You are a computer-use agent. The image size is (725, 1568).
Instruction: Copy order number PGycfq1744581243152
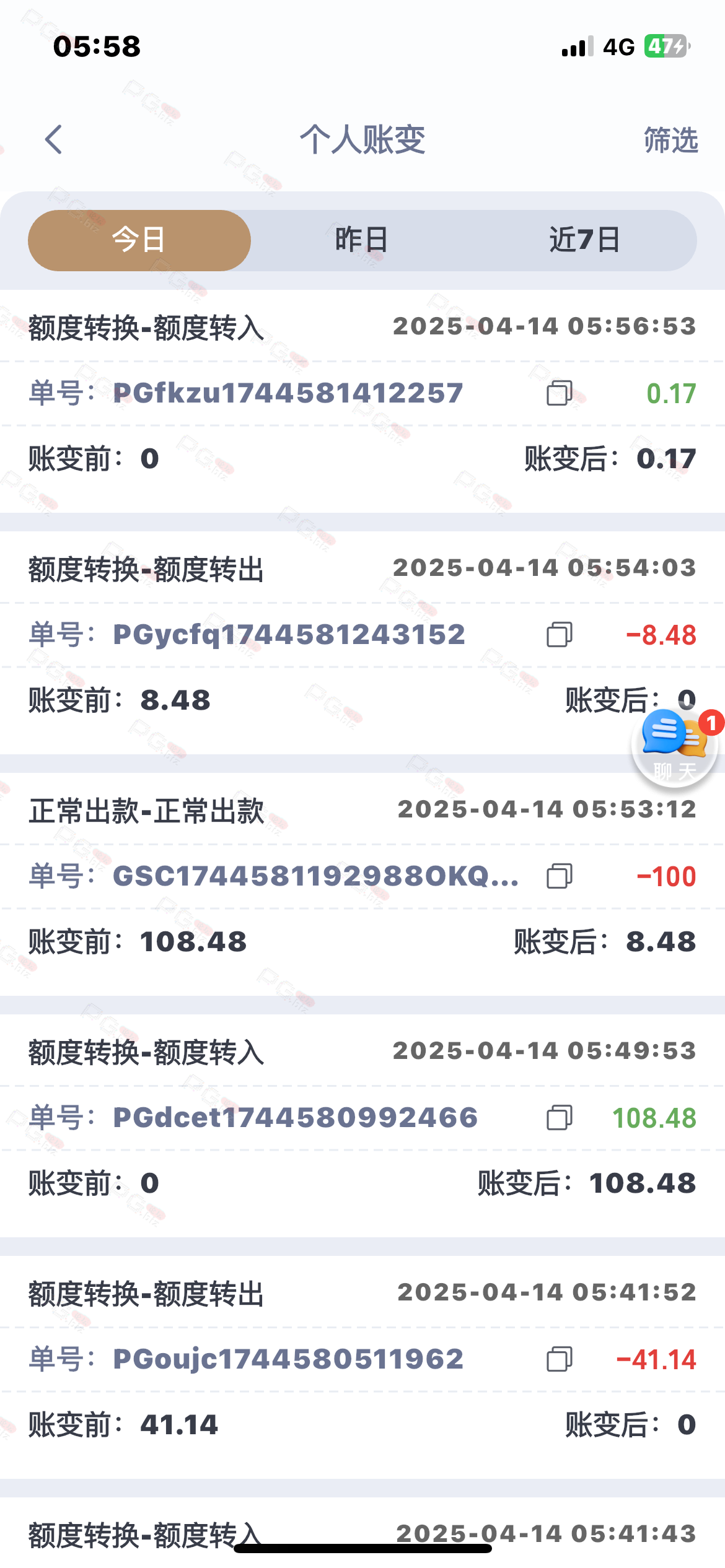click(x=559, y=635)
